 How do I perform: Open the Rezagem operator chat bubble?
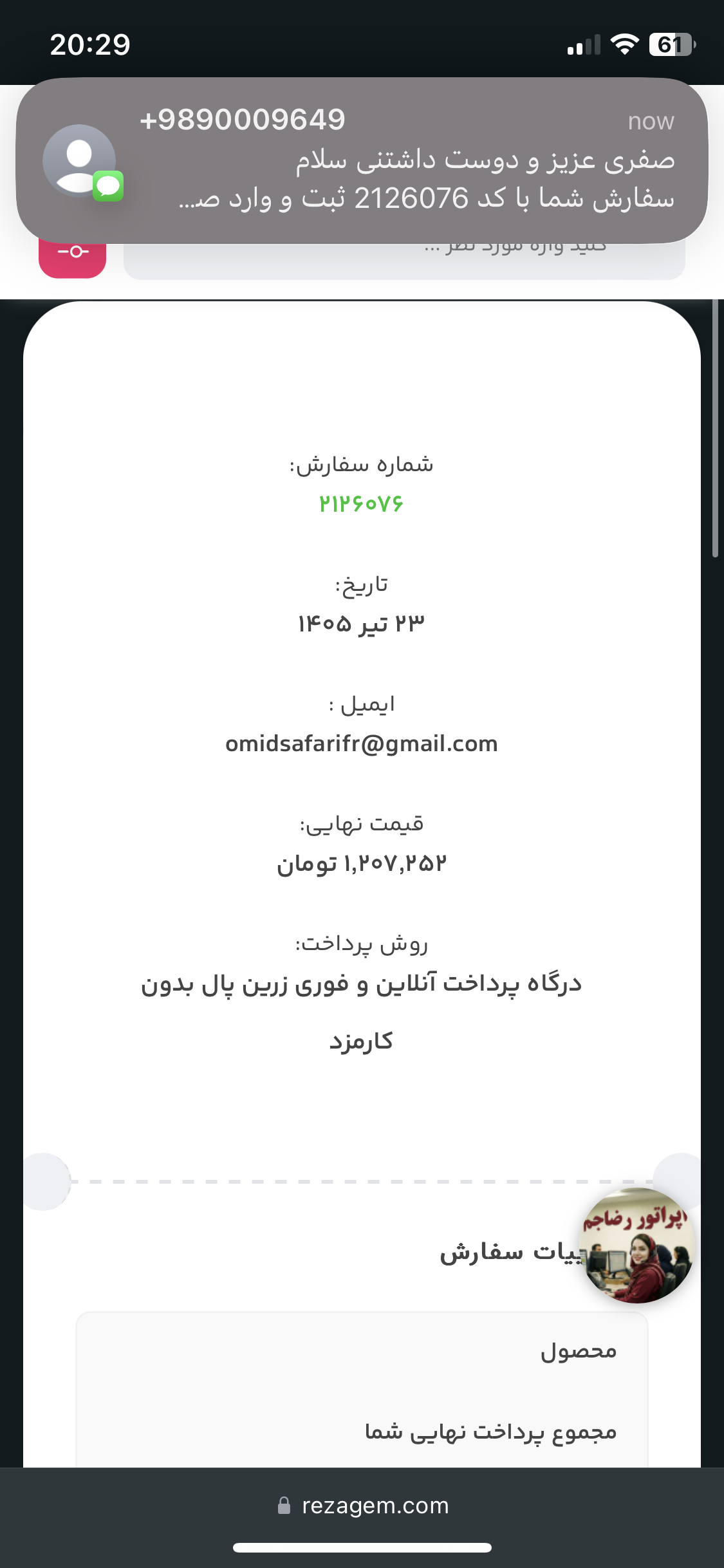point(637,1245)
